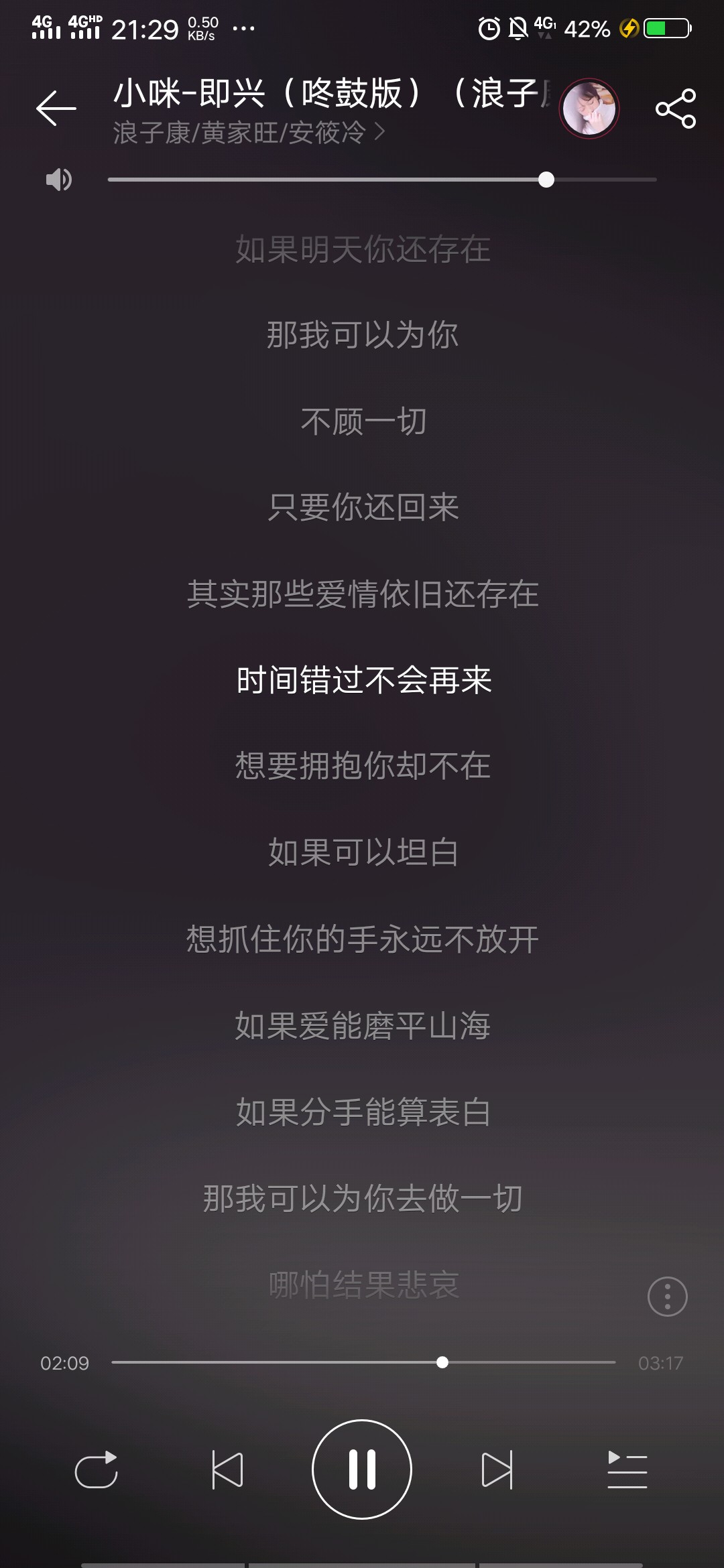Share this song
The image size is (724, 1568).
676,108
